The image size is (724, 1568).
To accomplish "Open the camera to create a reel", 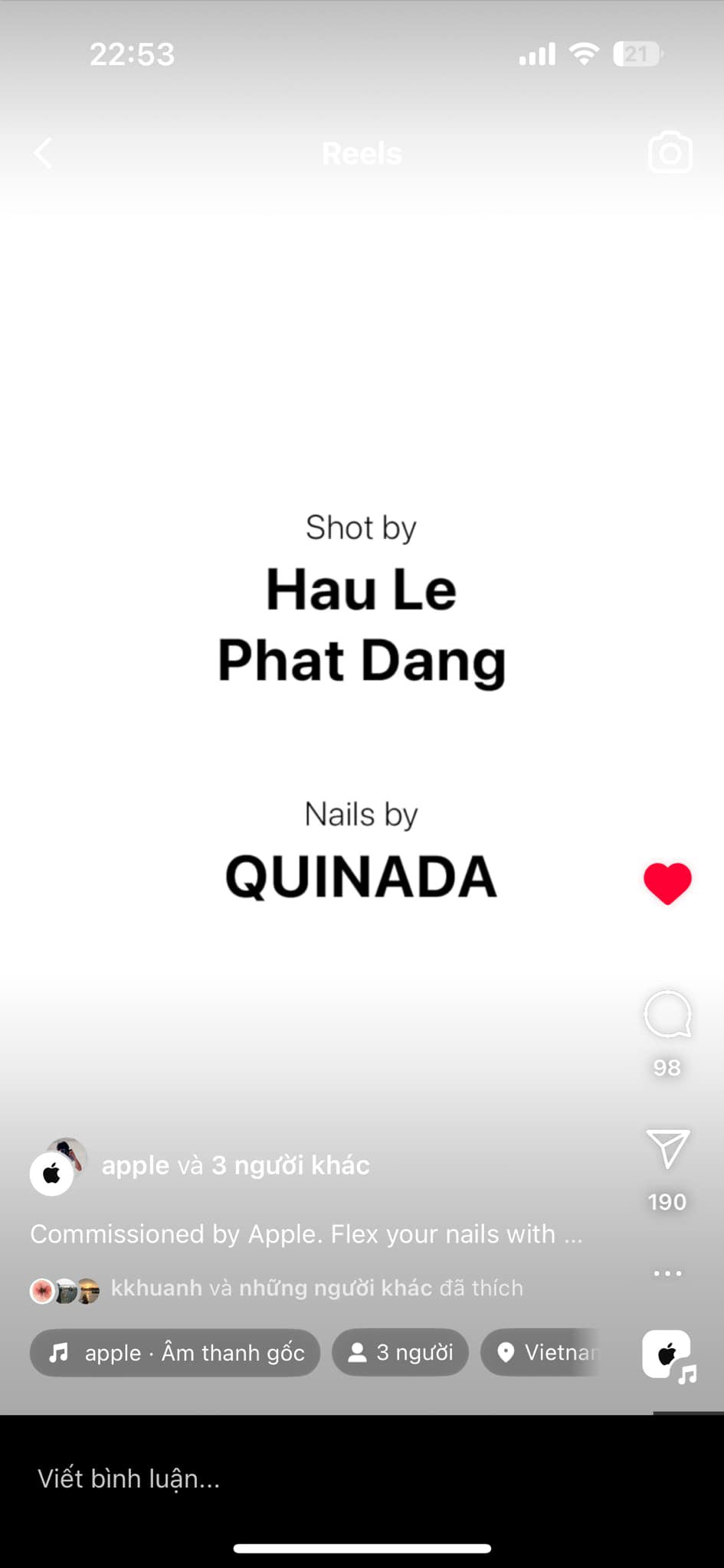I will click(670, 153).
